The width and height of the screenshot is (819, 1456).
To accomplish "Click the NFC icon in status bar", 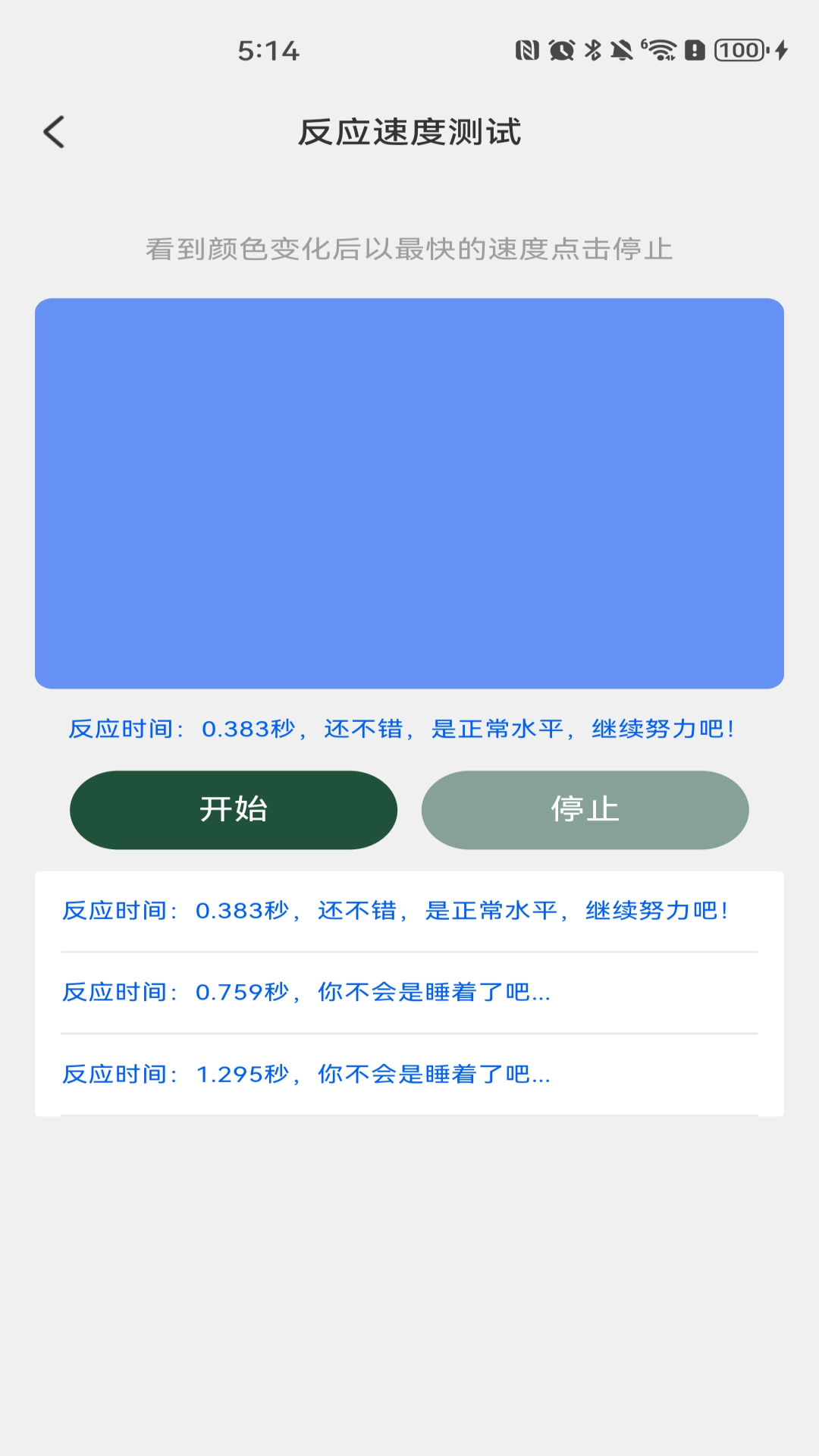I will click(527, 52).
